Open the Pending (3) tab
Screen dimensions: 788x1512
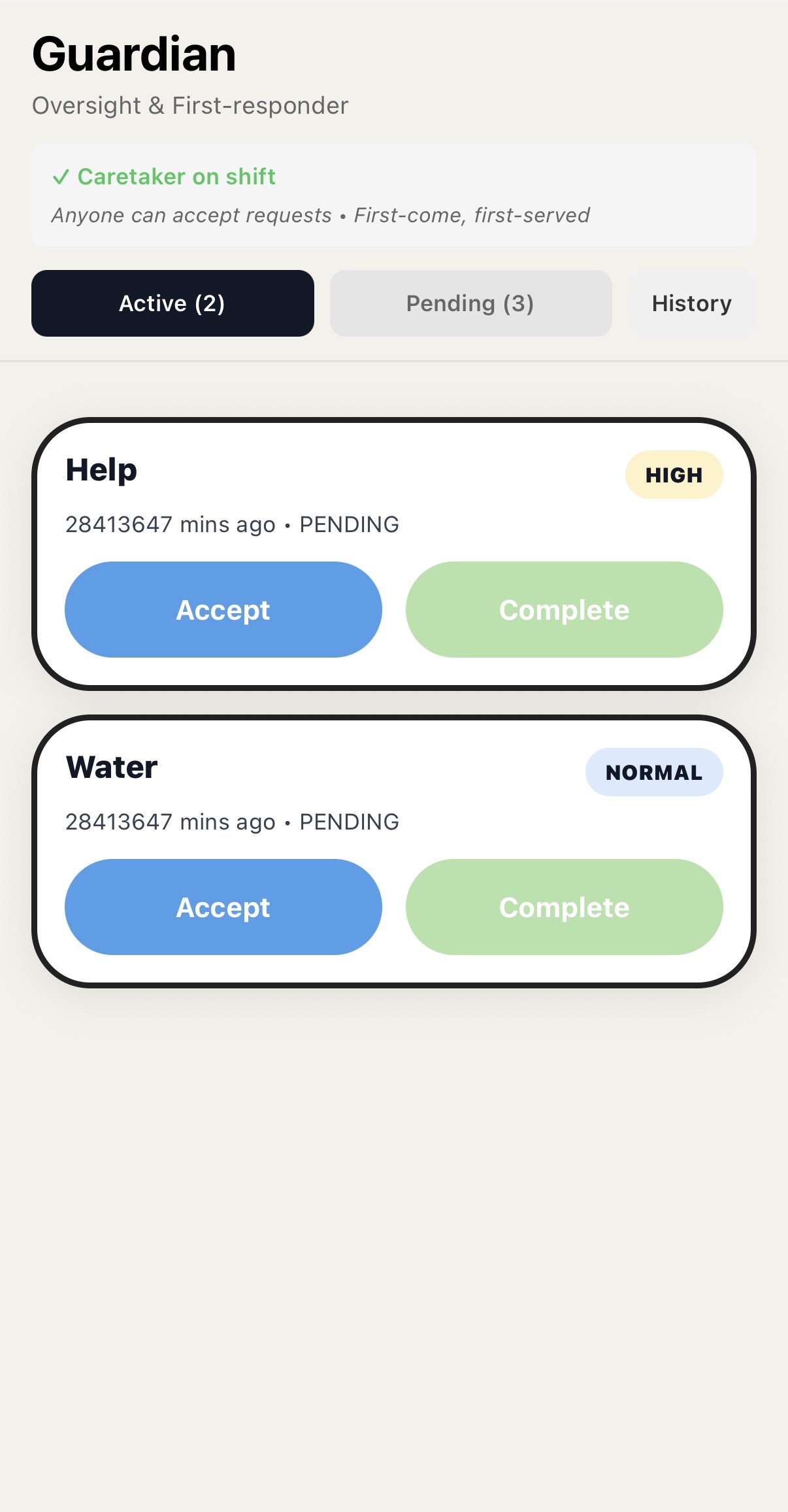470,303
